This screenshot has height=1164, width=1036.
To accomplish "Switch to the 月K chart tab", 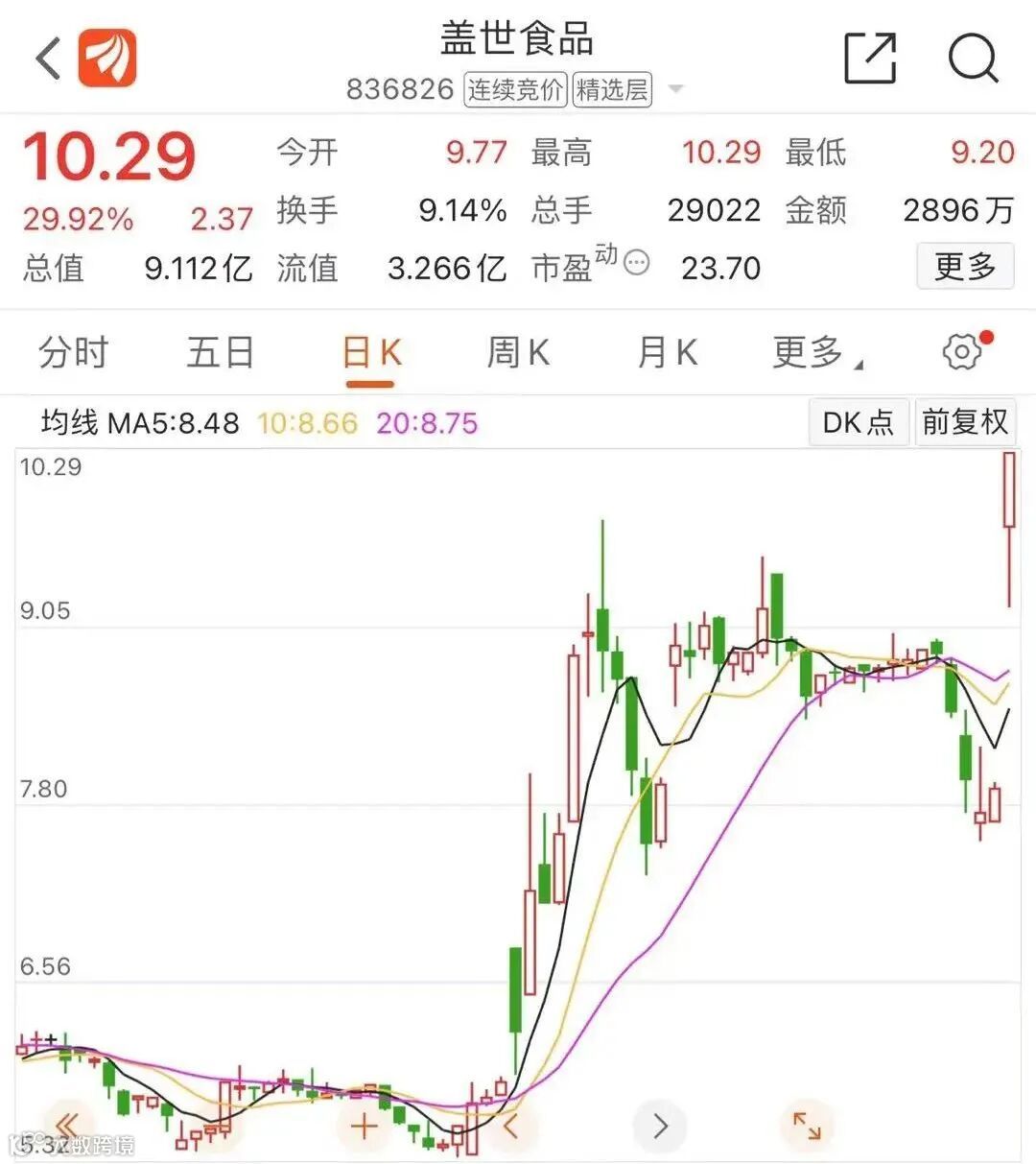I will pyautogui.click(x=667, y=352).
